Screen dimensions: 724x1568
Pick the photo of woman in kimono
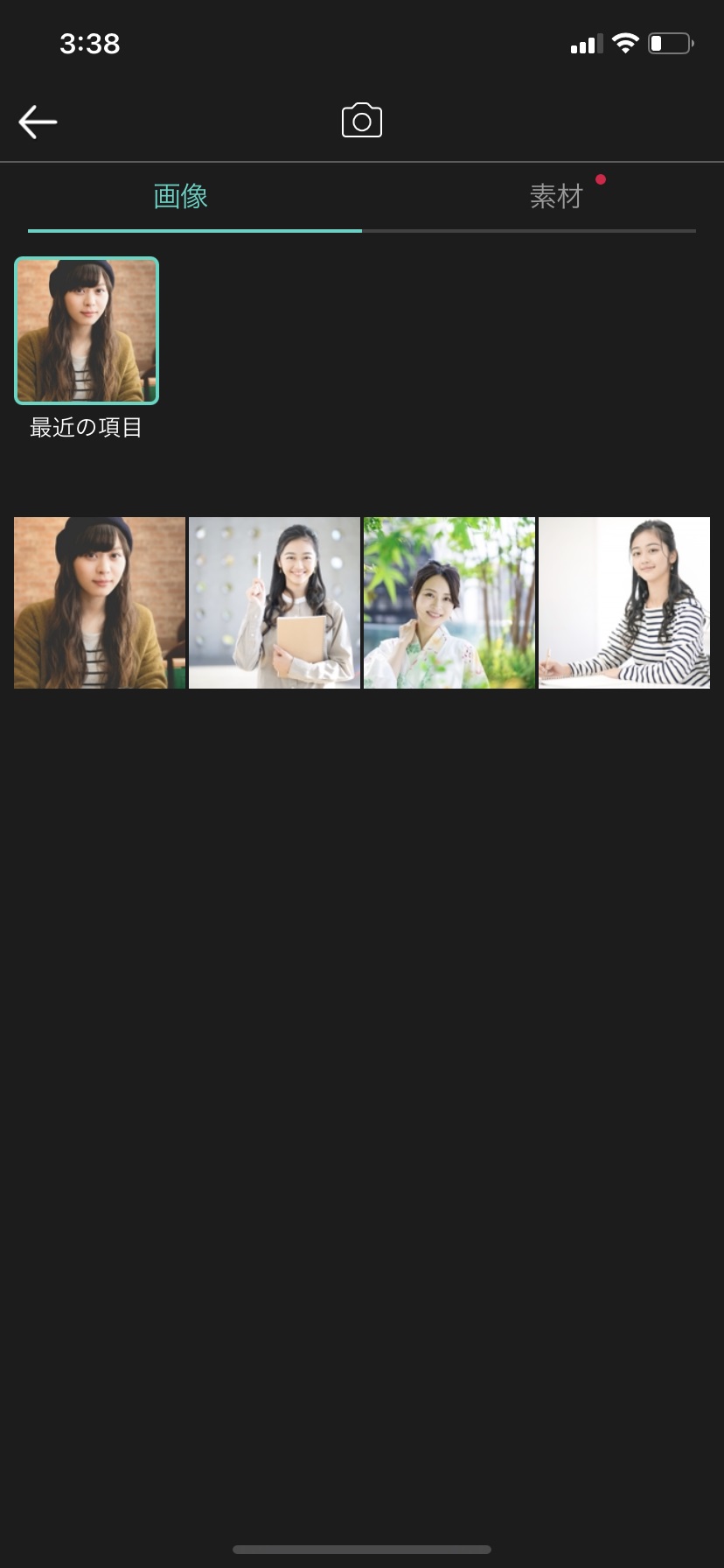click(449, 603)
